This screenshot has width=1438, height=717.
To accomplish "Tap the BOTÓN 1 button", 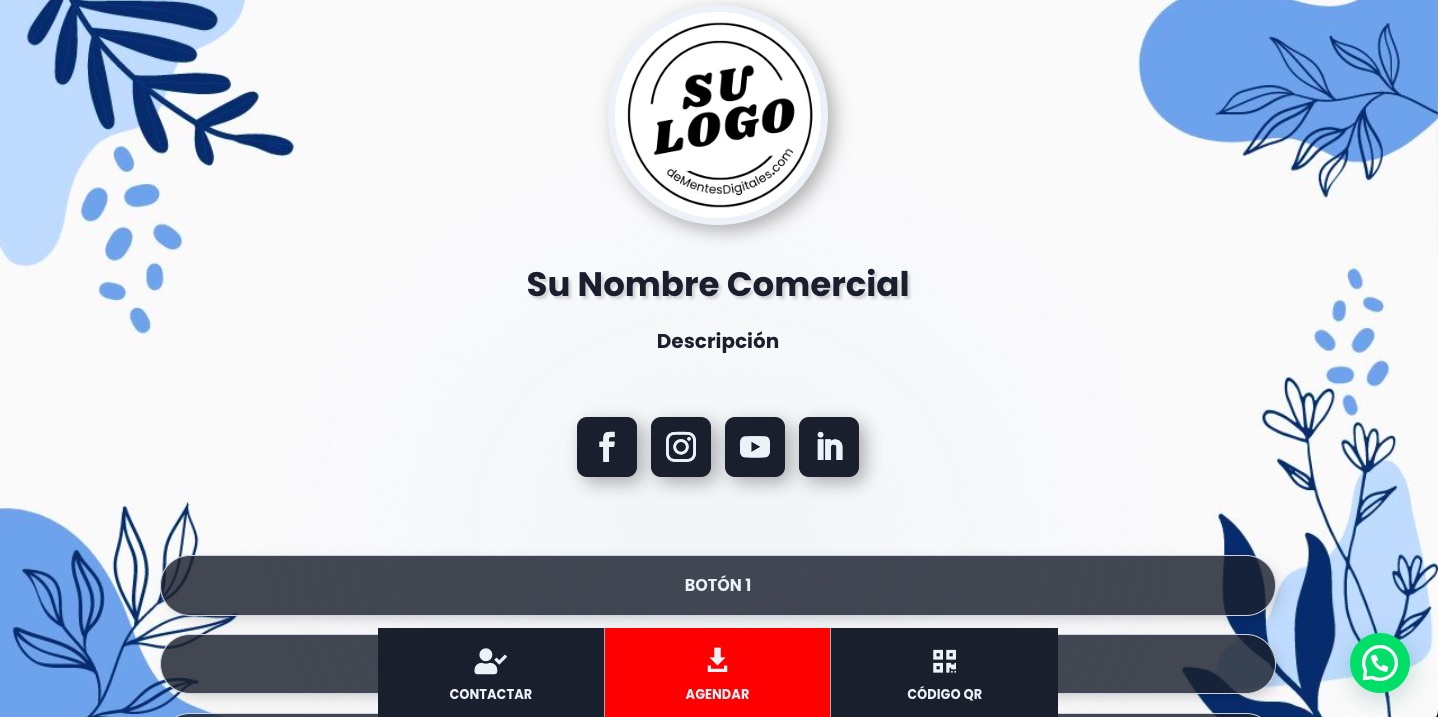I will (717, 585).
